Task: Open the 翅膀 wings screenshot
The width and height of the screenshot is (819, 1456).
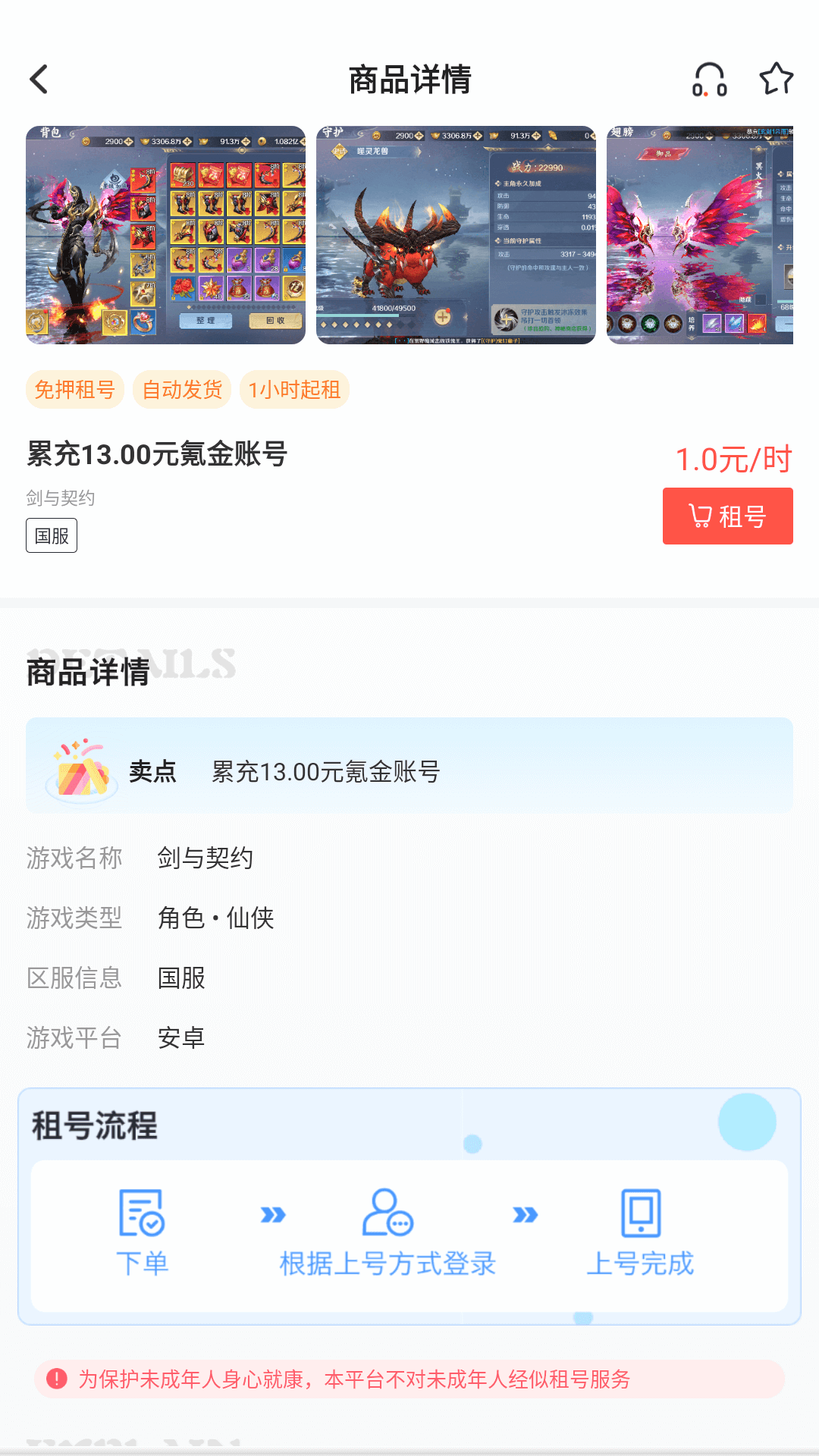Action: coord(699,235)
